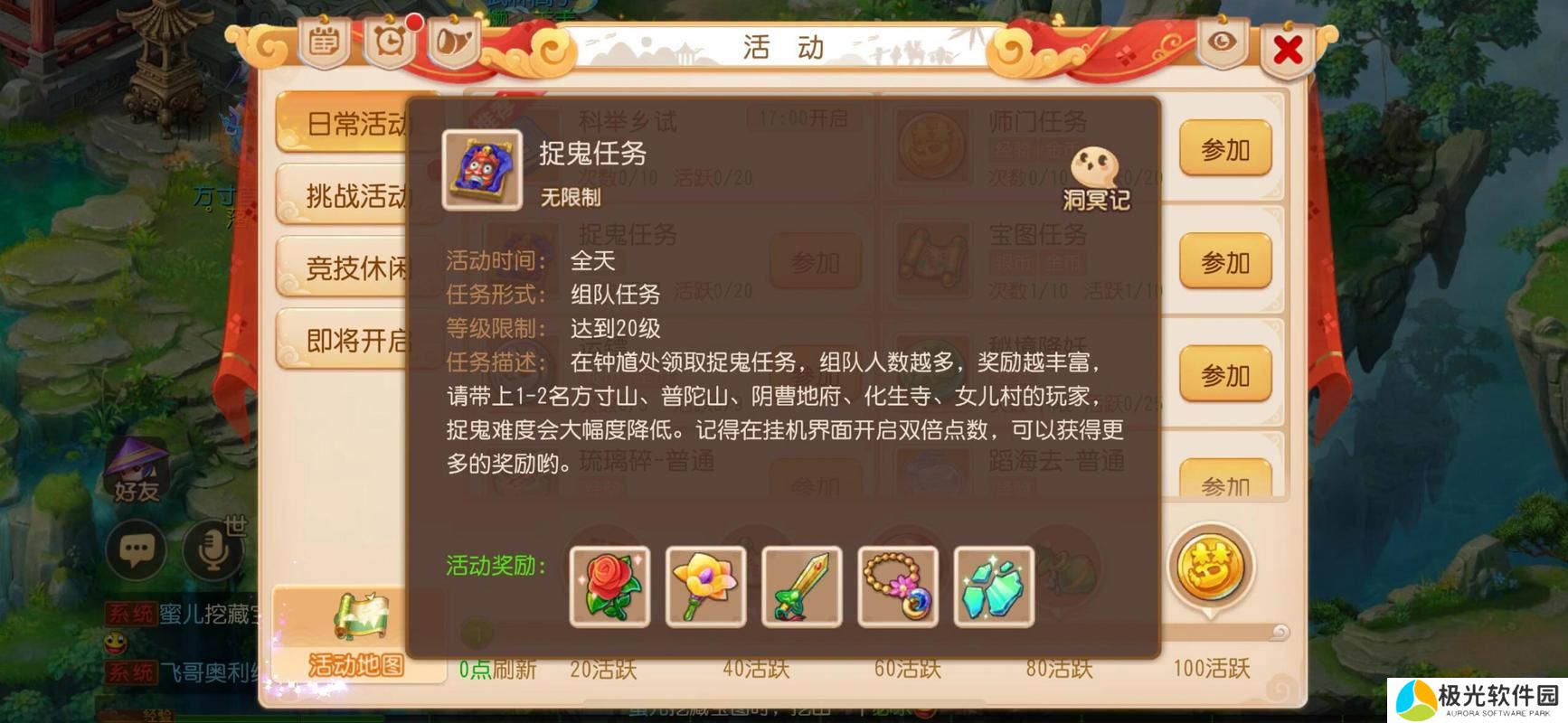View the cyan crystal reward item
The width and height of the screenshot is (1568, 723).
click(x=994, y=587)
